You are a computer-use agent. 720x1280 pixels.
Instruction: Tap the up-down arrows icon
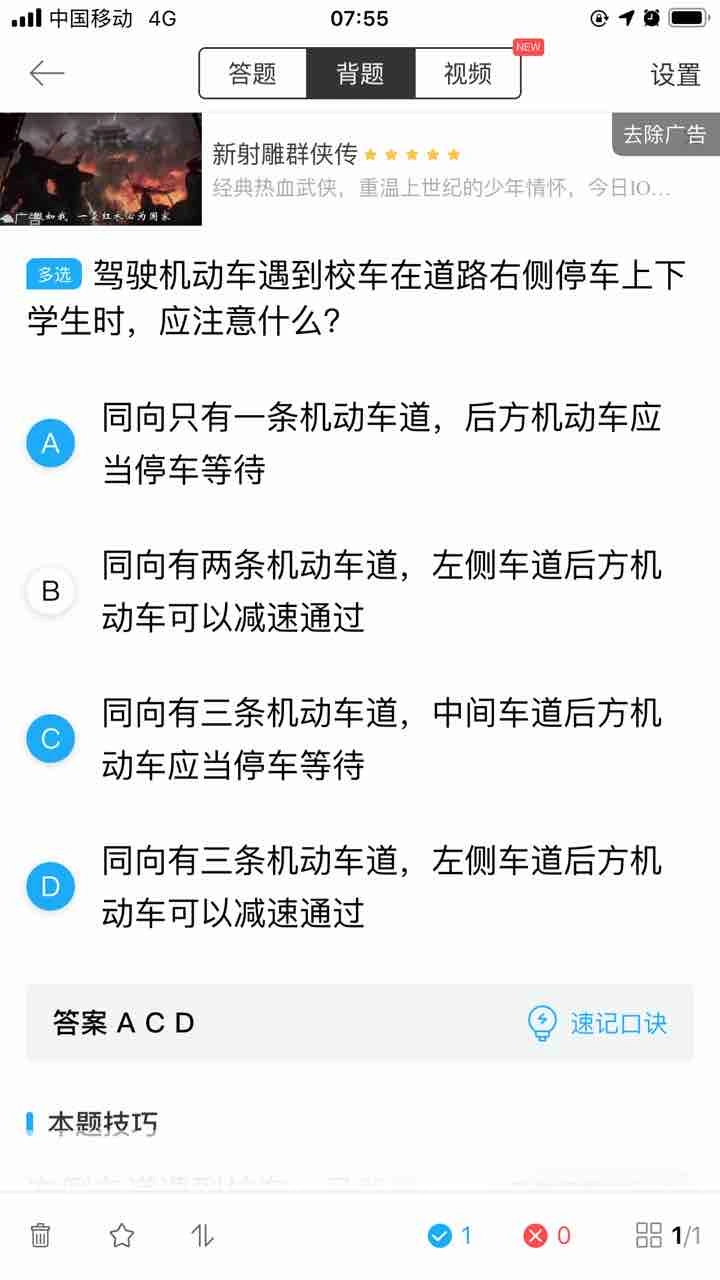tap(202, 1235)
